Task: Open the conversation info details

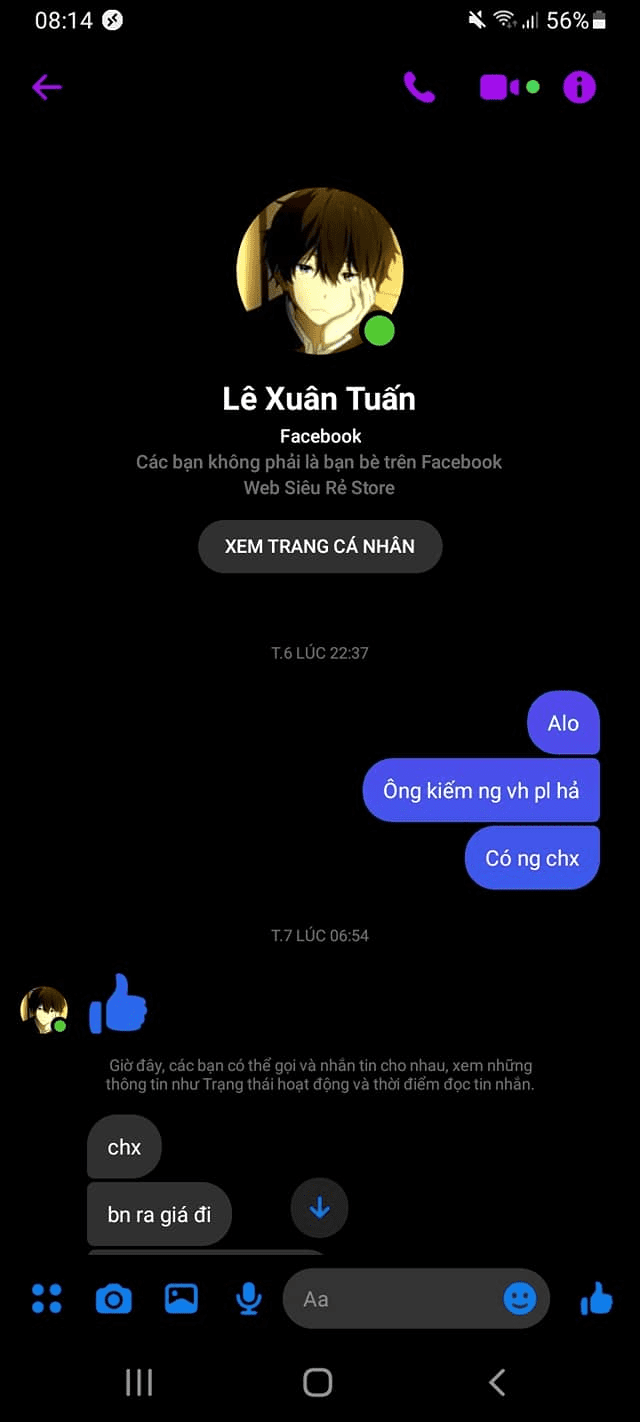Action: point(579,87)
